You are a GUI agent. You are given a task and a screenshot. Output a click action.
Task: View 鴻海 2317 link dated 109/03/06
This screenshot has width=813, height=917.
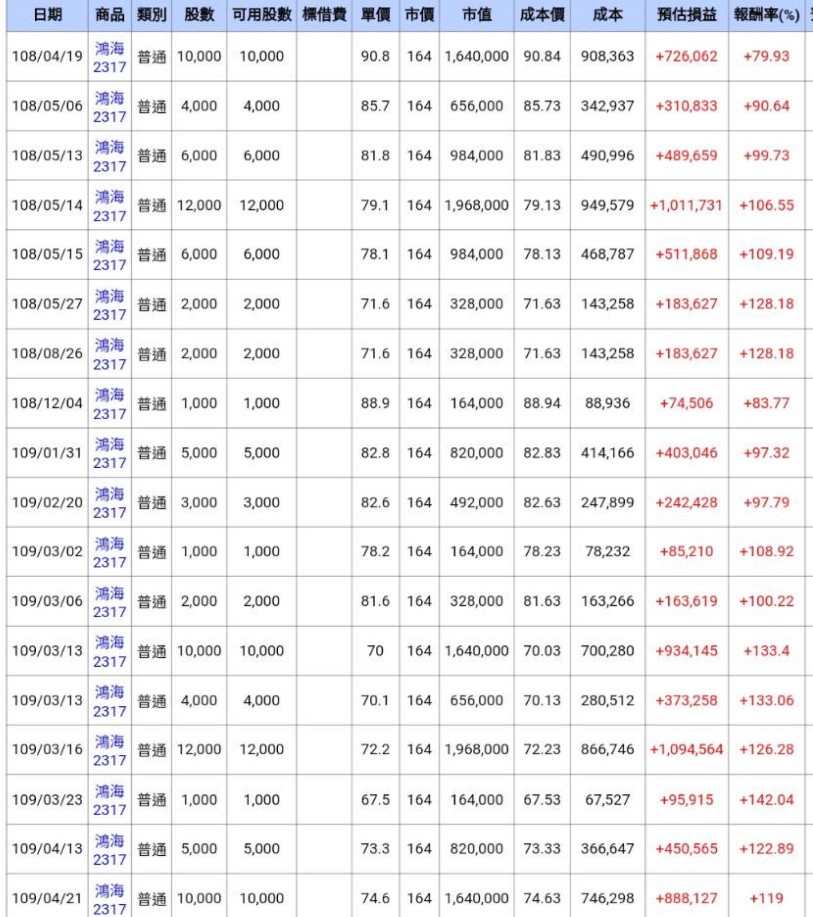click(x=110, y=601)
